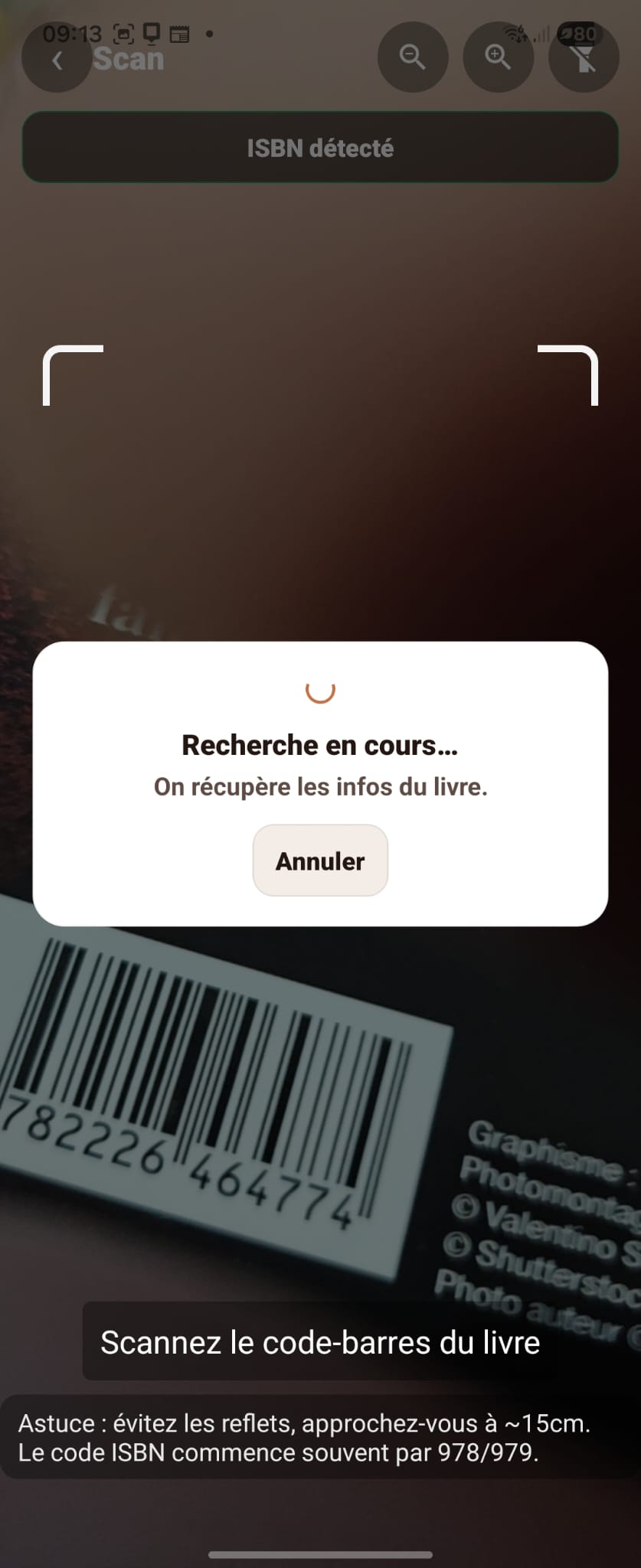641x1568 pixels.
Task: Tap the Scannez le code-barres du livre label
Action: click(x=320, y=1342)
